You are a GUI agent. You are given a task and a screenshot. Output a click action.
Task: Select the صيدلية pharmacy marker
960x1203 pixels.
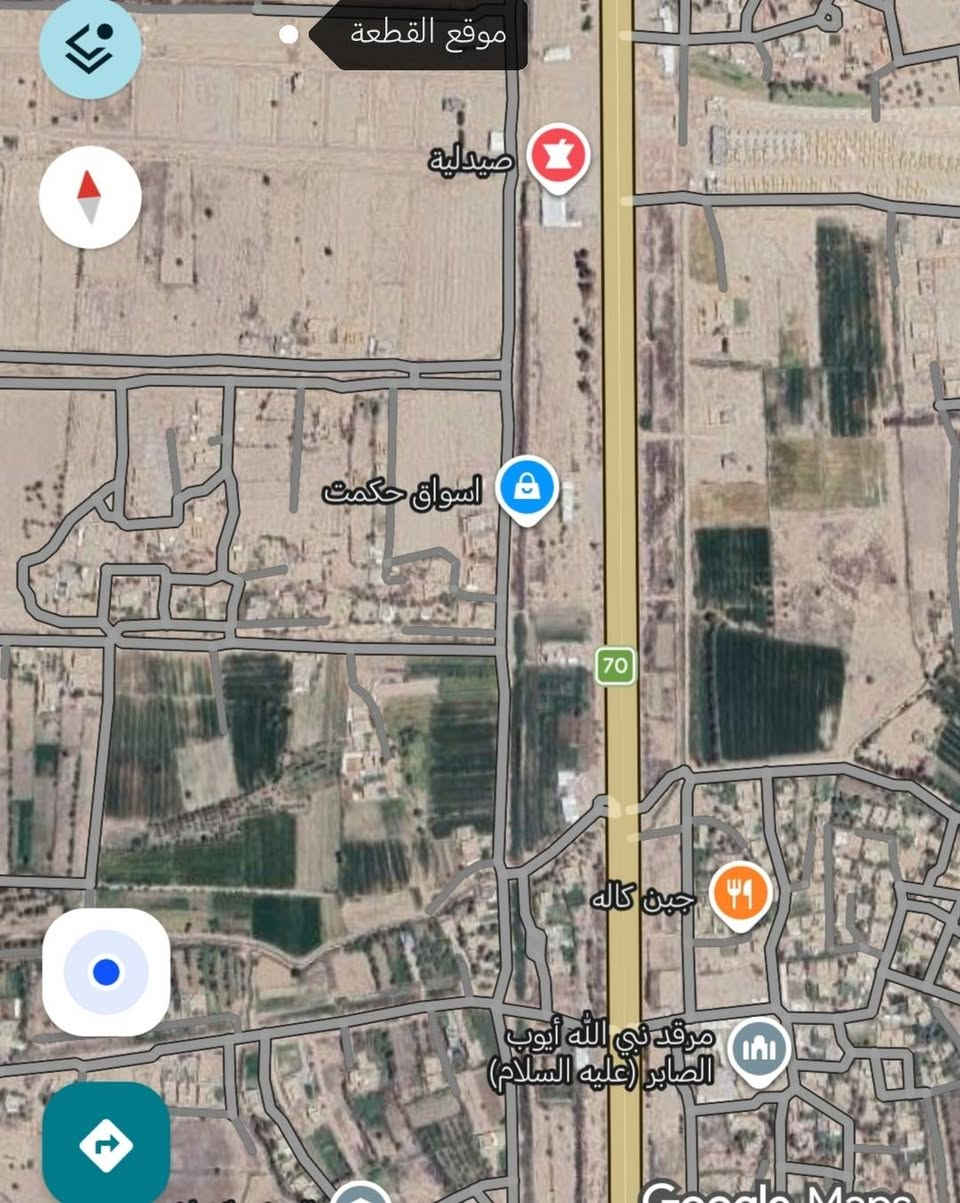pos(558,157)
